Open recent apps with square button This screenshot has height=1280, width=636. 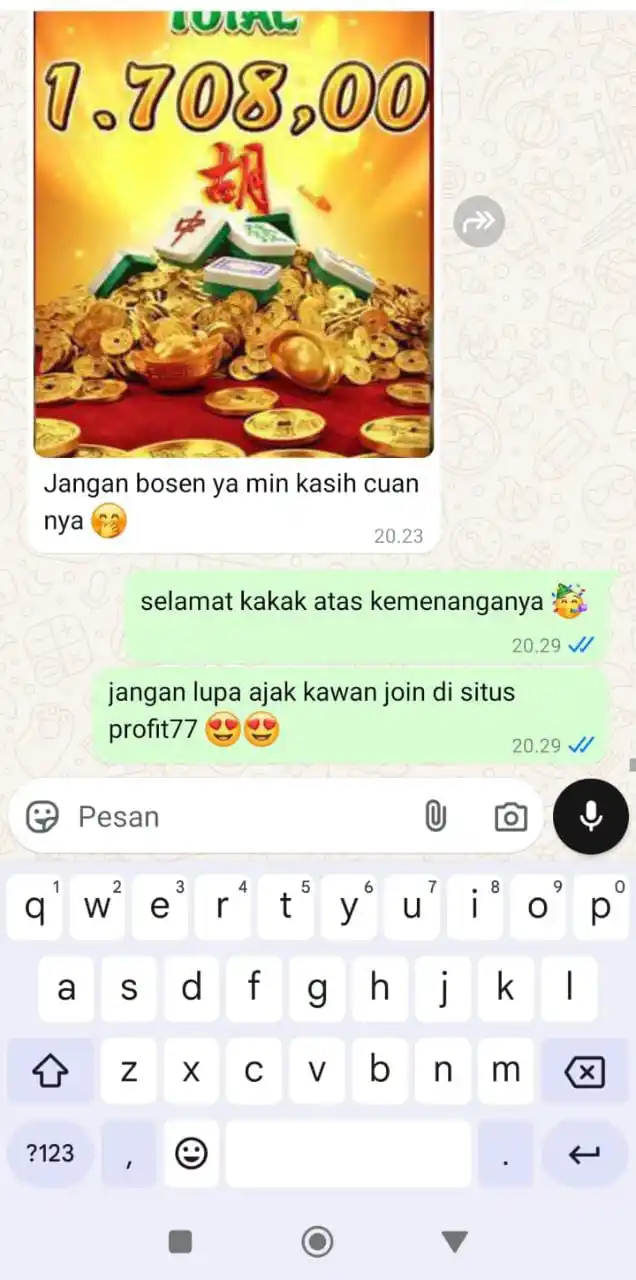180,1242
